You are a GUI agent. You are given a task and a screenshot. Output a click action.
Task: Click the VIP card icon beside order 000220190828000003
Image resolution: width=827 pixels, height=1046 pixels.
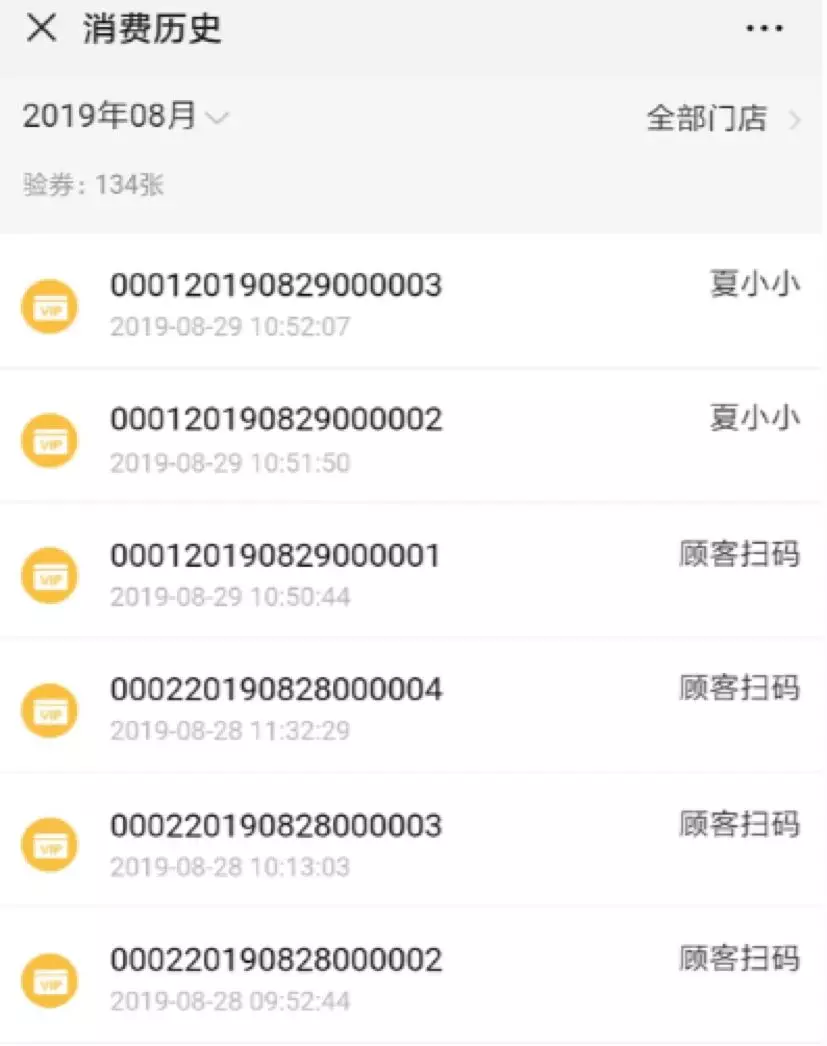(48, 845)
